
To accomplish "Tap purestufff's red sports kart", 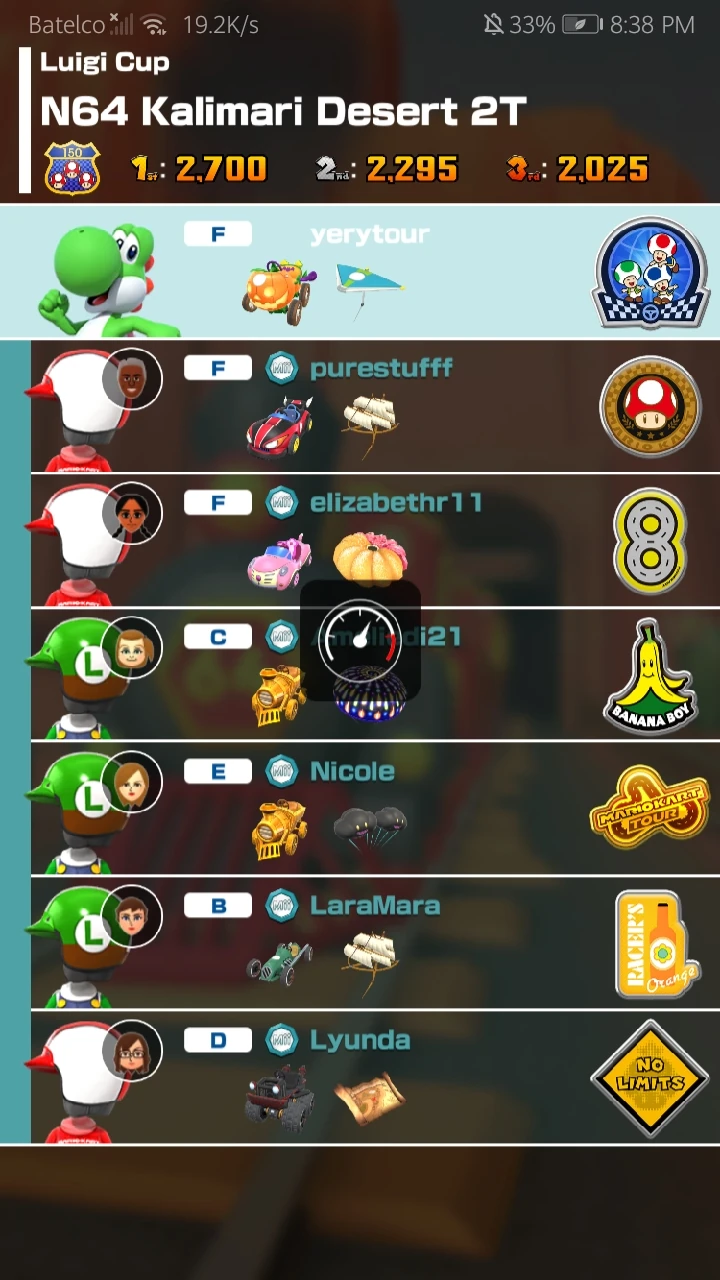I will point(277,422).
